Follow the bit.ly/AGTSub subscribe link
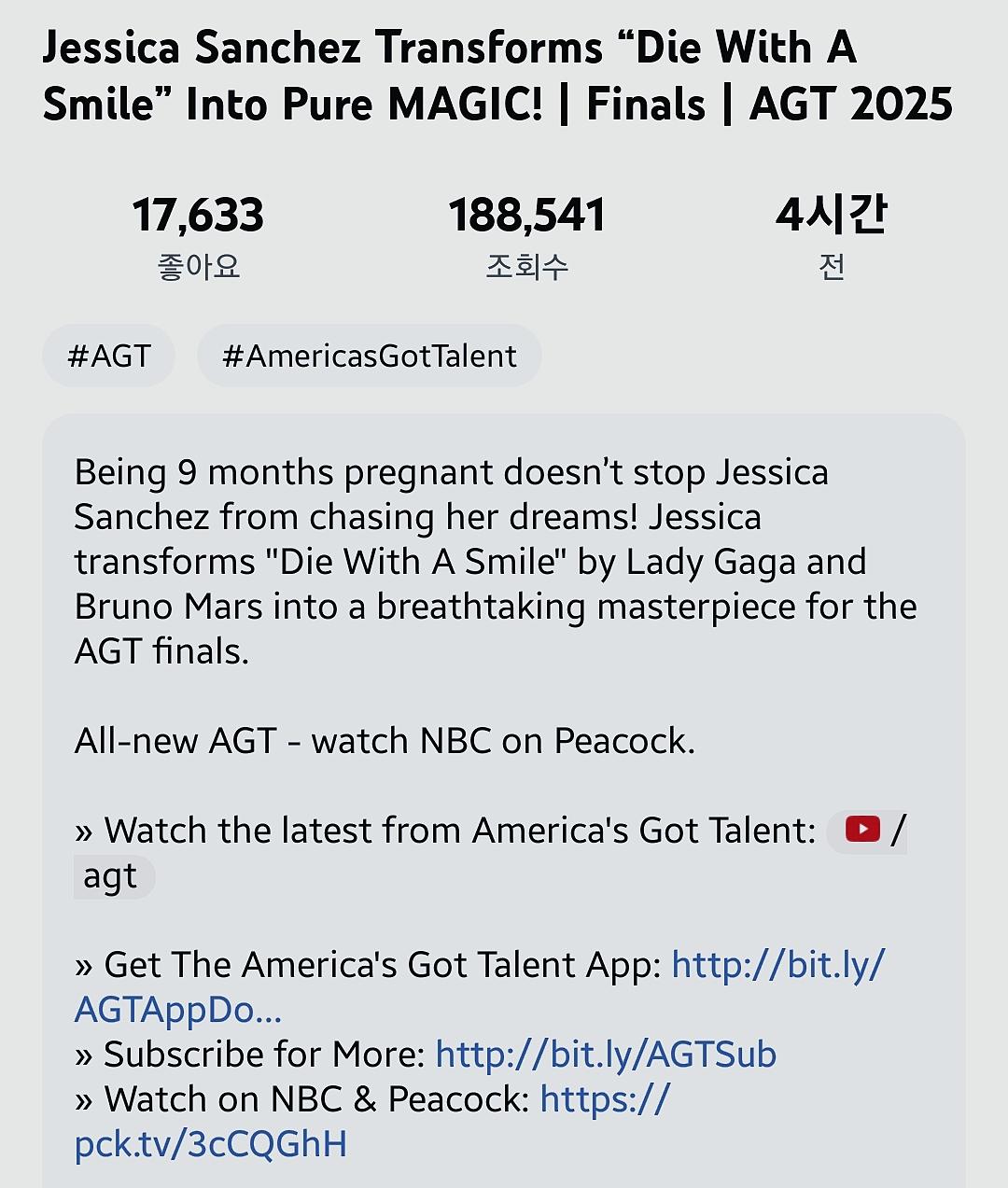The height and width of the screenshot is (1188, 1008). (606, 1055)
